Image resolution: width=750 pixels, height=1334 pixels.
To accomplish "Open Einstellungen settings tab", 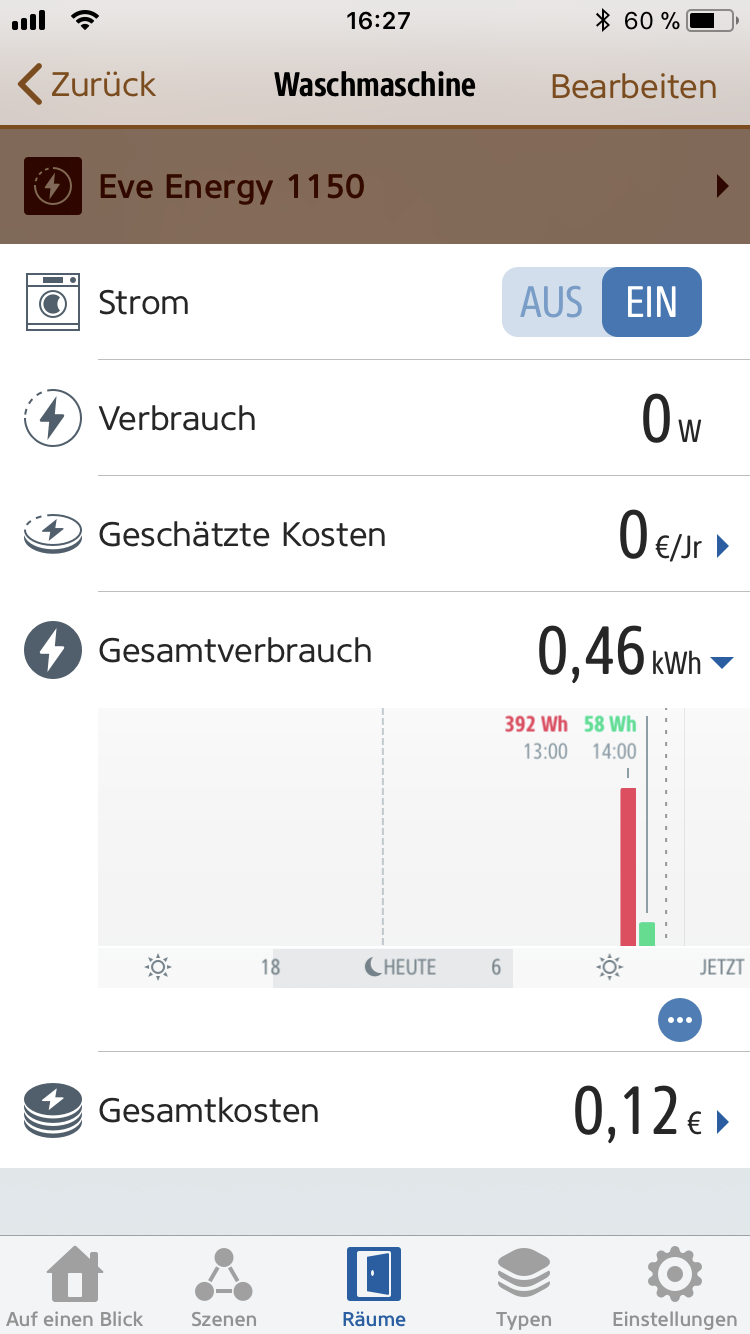I will (674, 1287).
